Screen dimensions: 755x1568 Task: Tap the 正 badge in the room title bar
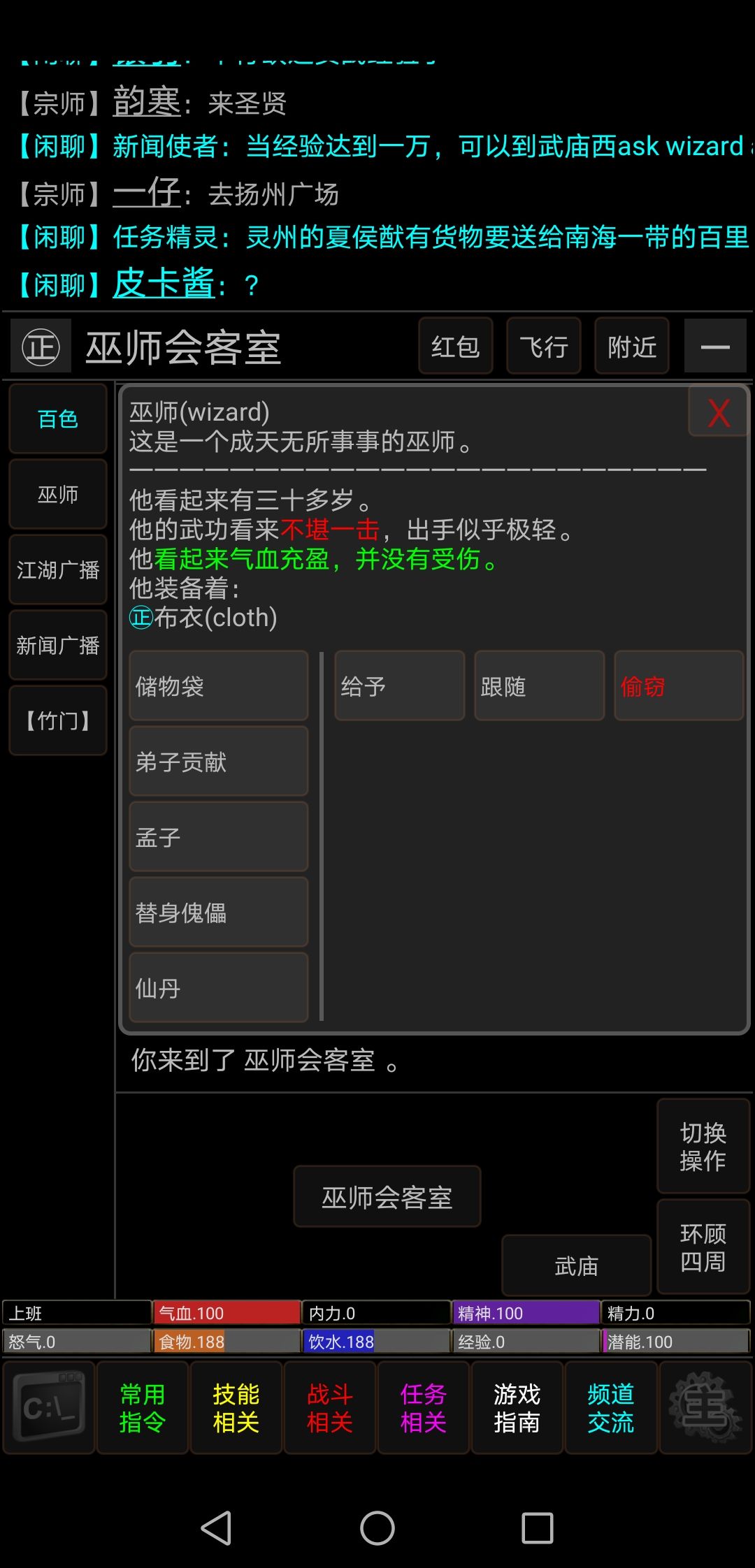click(39, 347)
